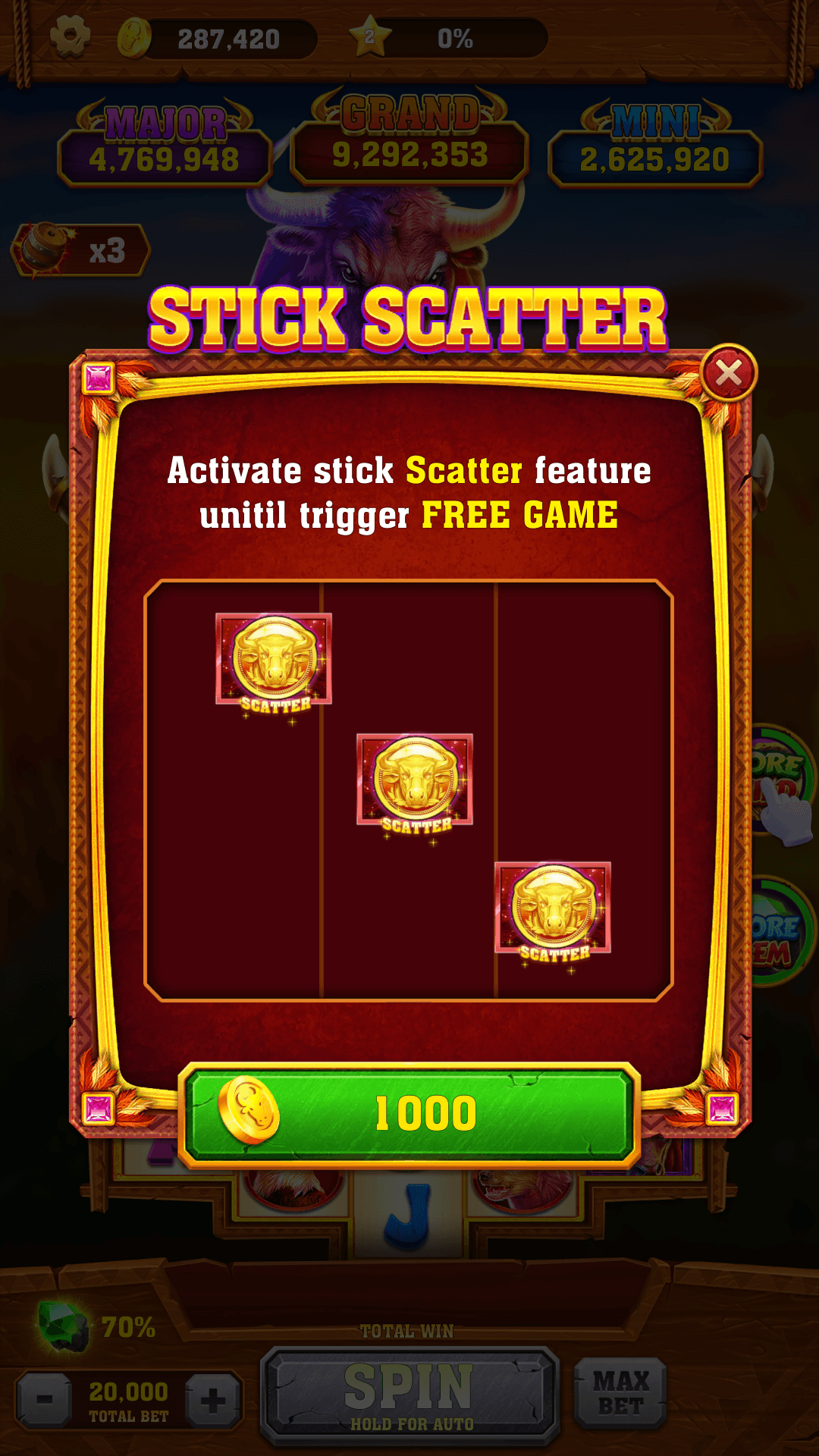Buy Stick Scatter for 1000 coins
This screenshot has height=1456, width=819.
pyautogui.click(x=409, y=1114)
